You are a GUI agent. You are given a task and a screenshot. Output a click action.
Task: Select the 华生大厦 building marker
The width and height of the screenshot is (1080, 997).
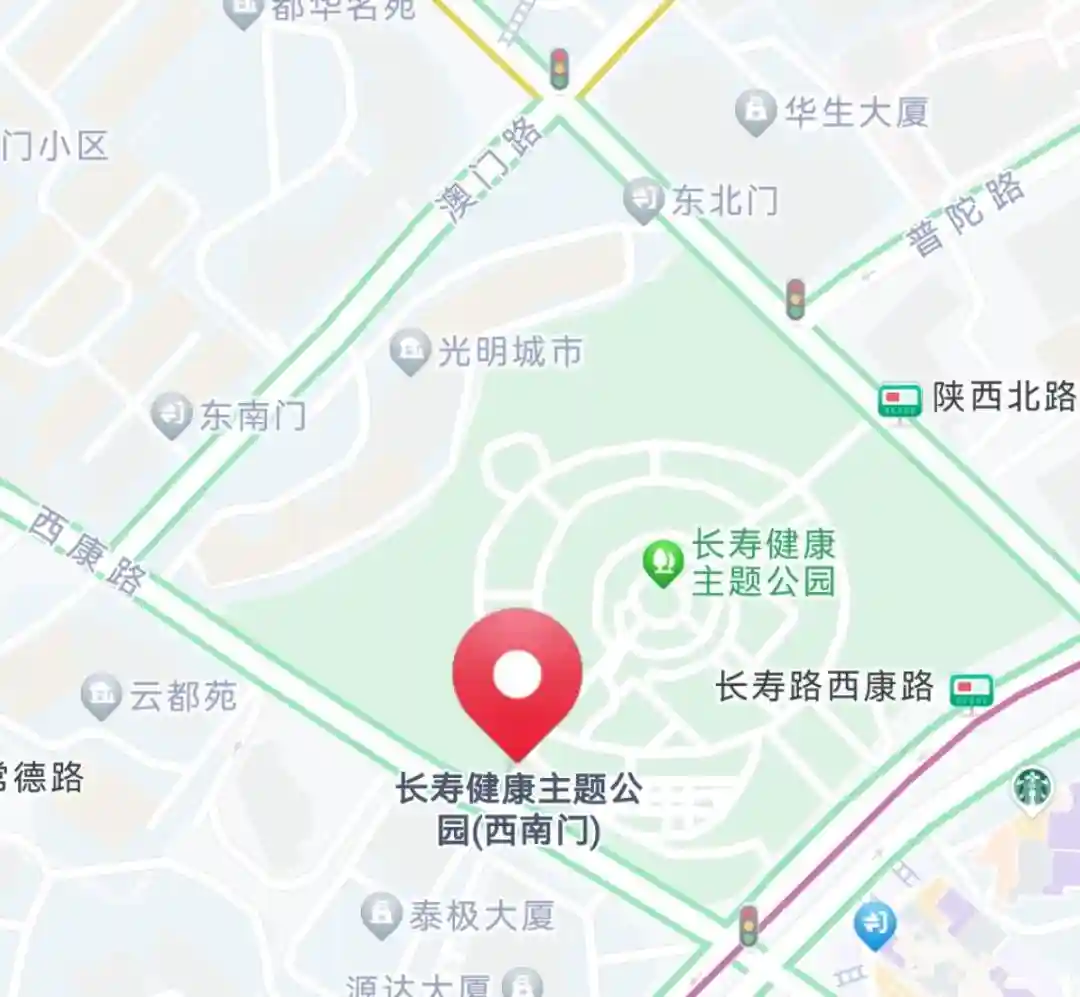tap(756, 112)
